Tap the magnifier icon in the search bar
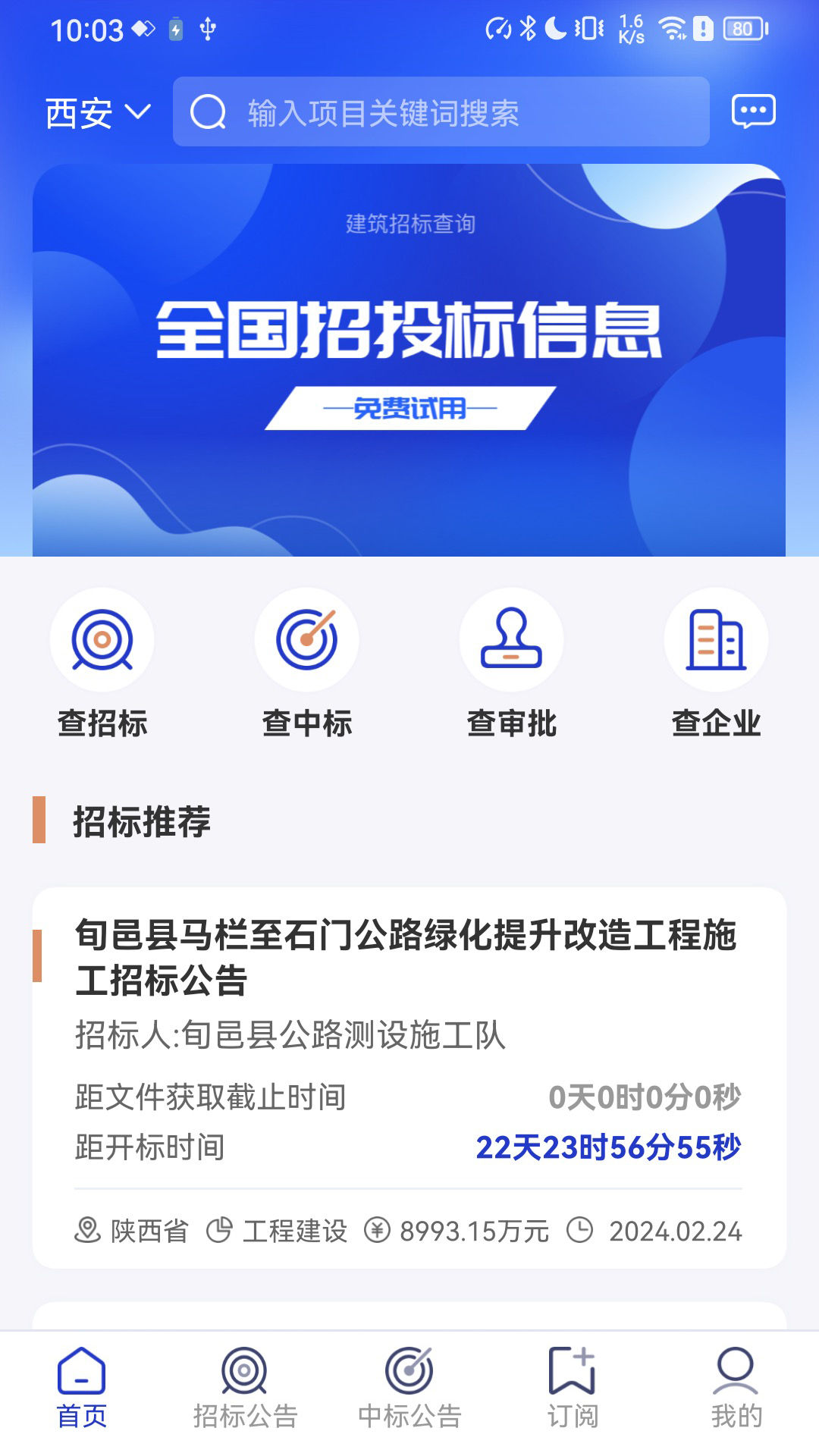819x1456 pixels. (208, 113)
